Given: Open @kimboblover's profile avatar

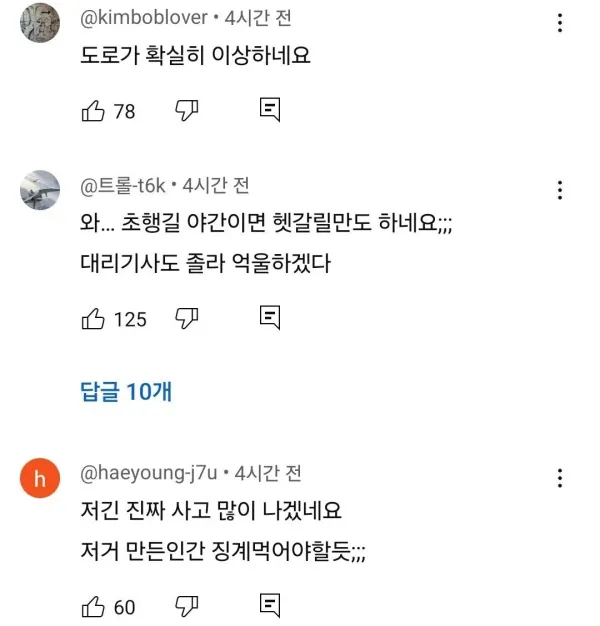Looking at the screenshot, I should [40, 20].
